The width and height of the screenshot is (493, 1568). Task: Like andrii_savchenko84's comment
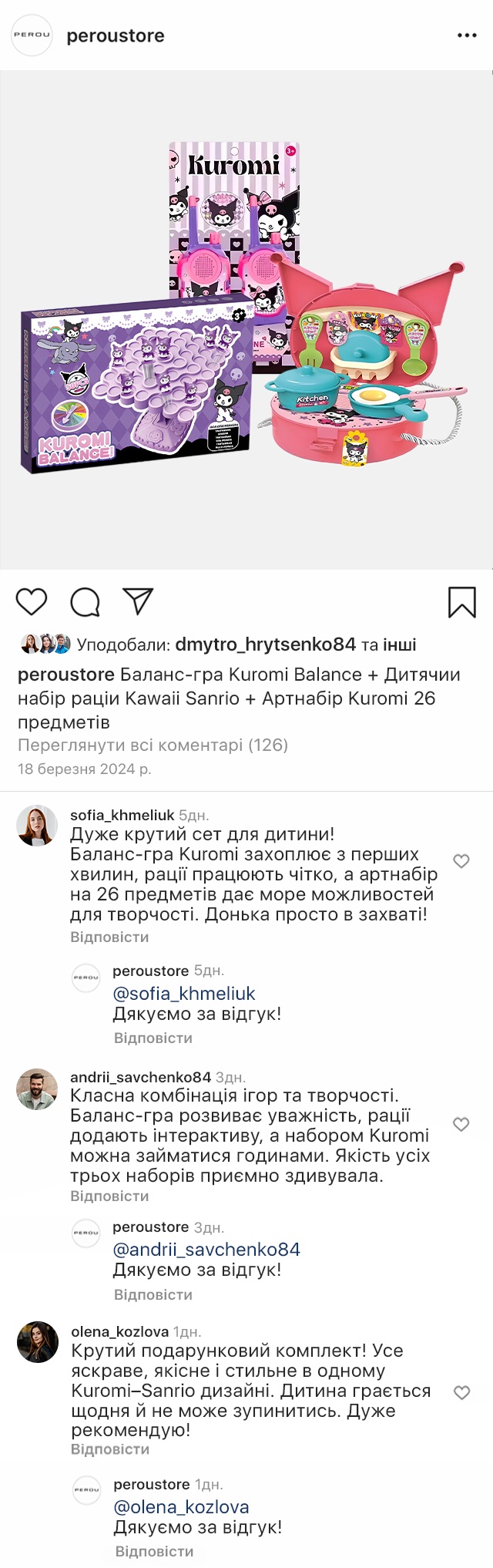click(461, 1124)
